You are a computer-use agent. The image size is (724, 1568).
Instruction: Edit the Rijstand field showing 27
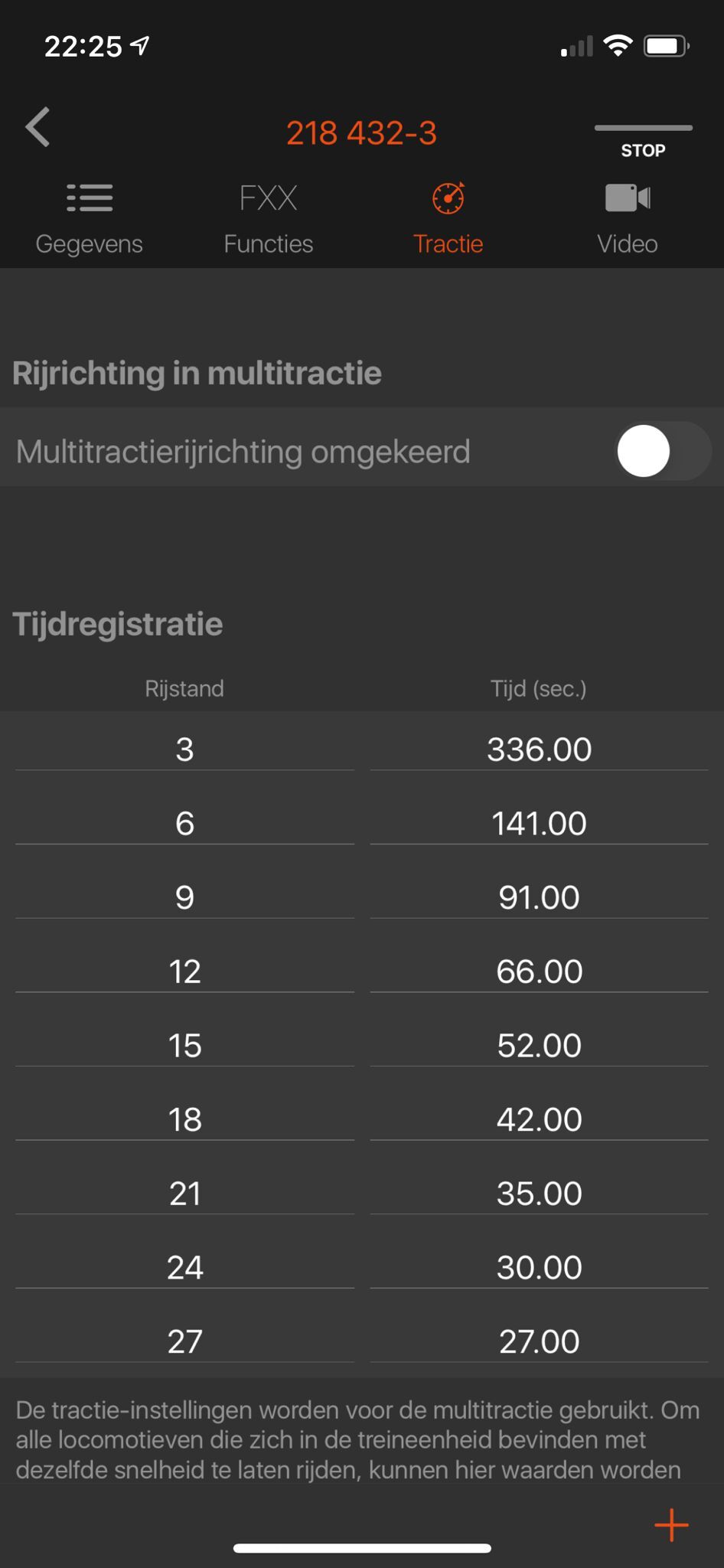coord(184,1341)
